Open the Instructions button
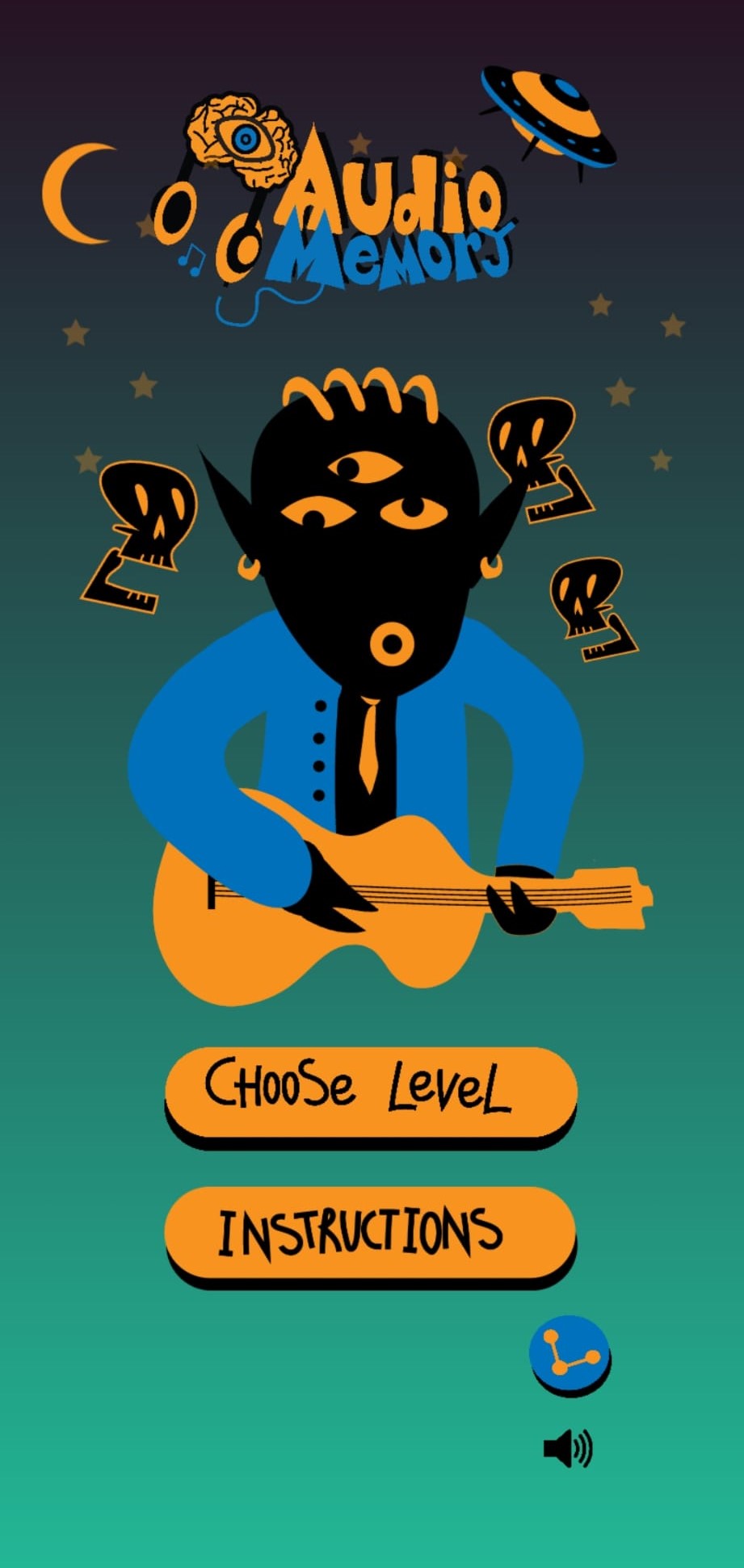 pyautogui.click(x=370, y=1231)
